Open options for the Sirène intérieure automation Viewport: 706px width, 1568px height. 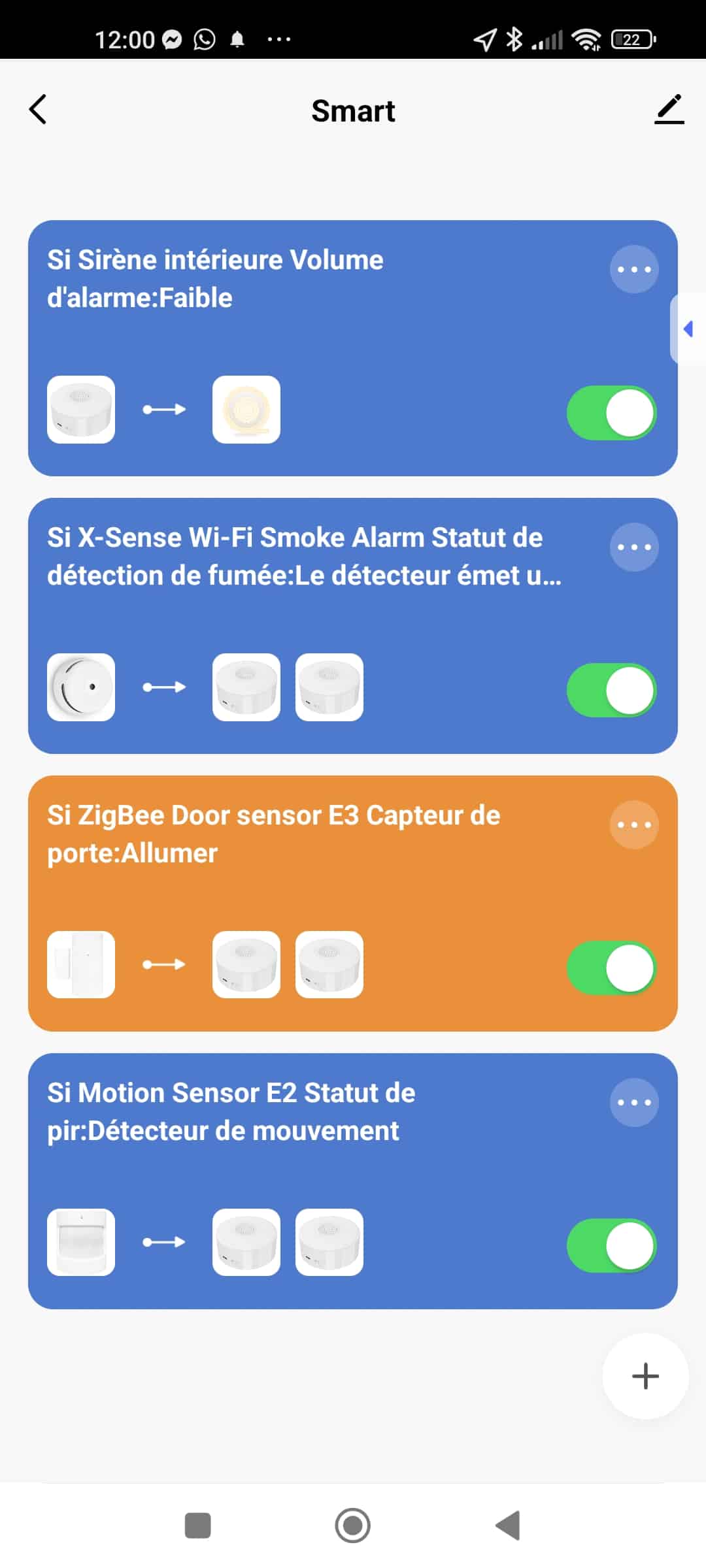pyautogui.click(x=634, y=269)
